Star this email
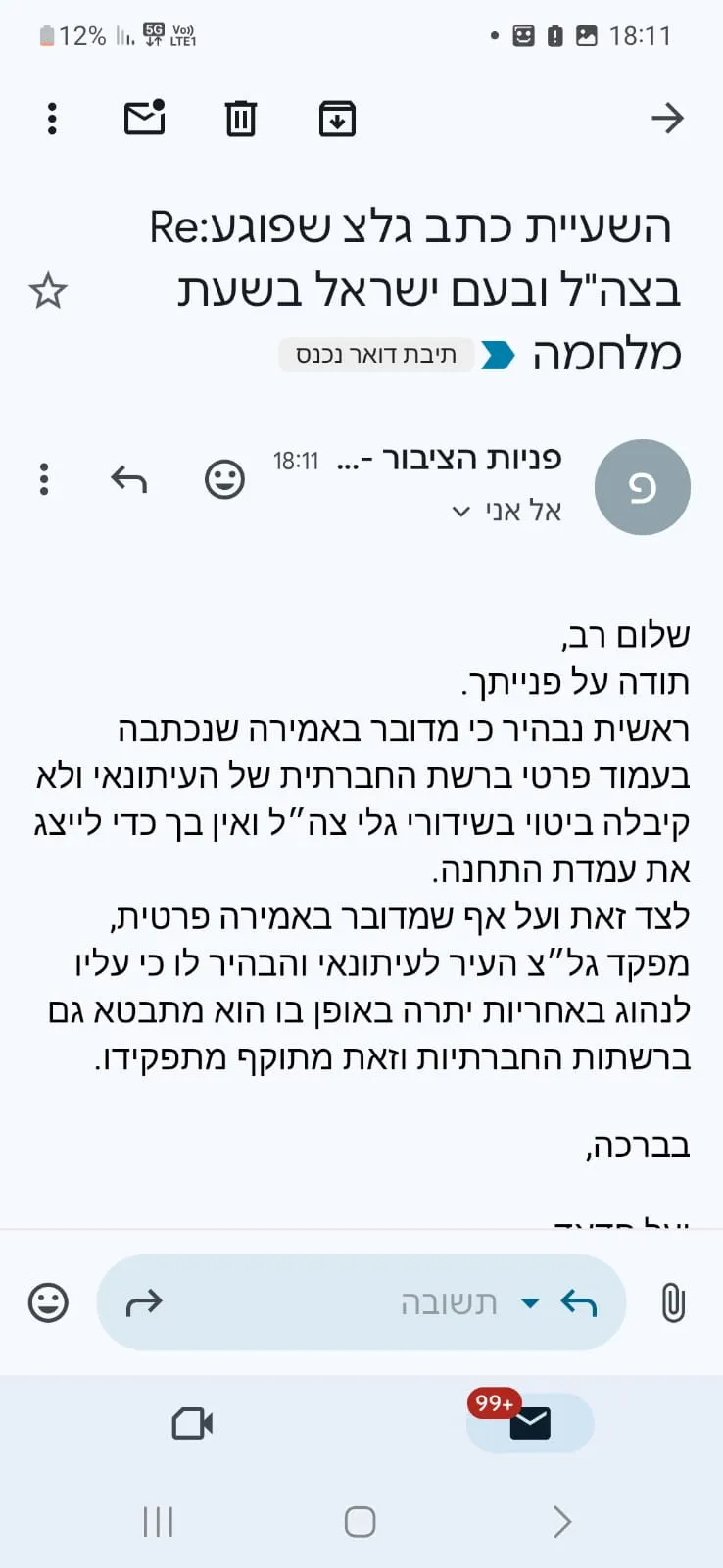723x1568 pixels. coord(47,291)
